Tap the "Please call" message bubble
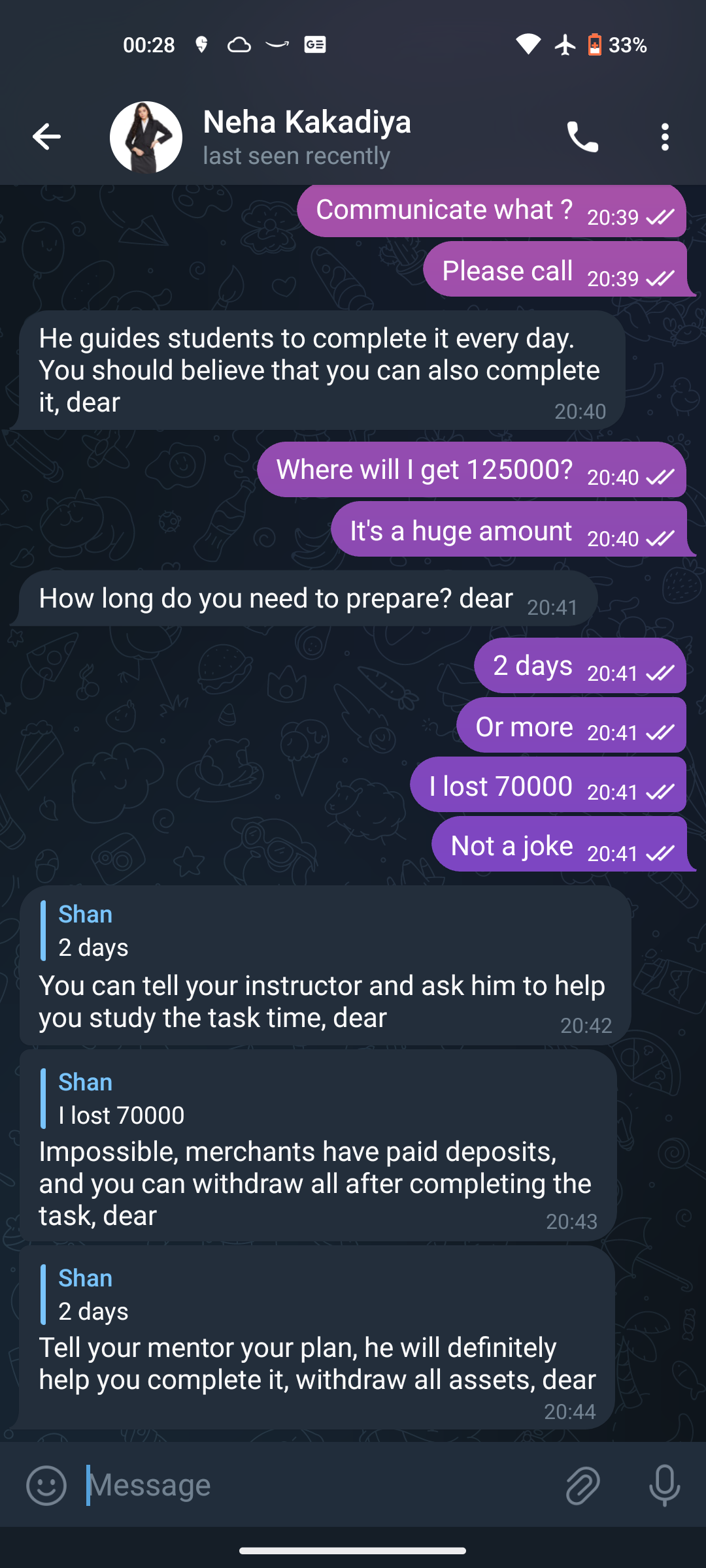Image resolution: width=706 pixels, height=1568 pixels. click(507, 270)
